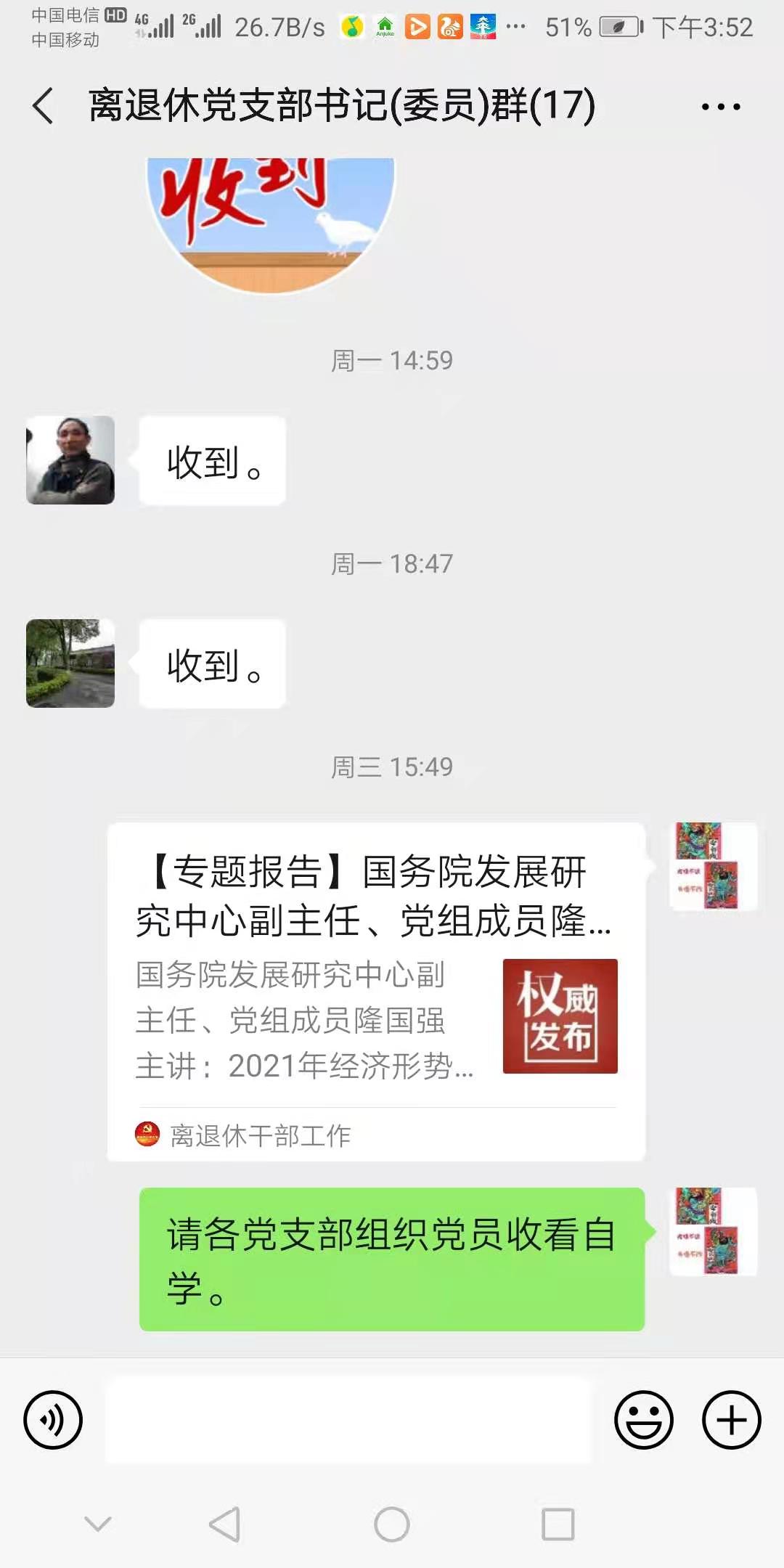Open recent apps from the navigation bar
The image size is (784, 1568).
coord(558,1524)
